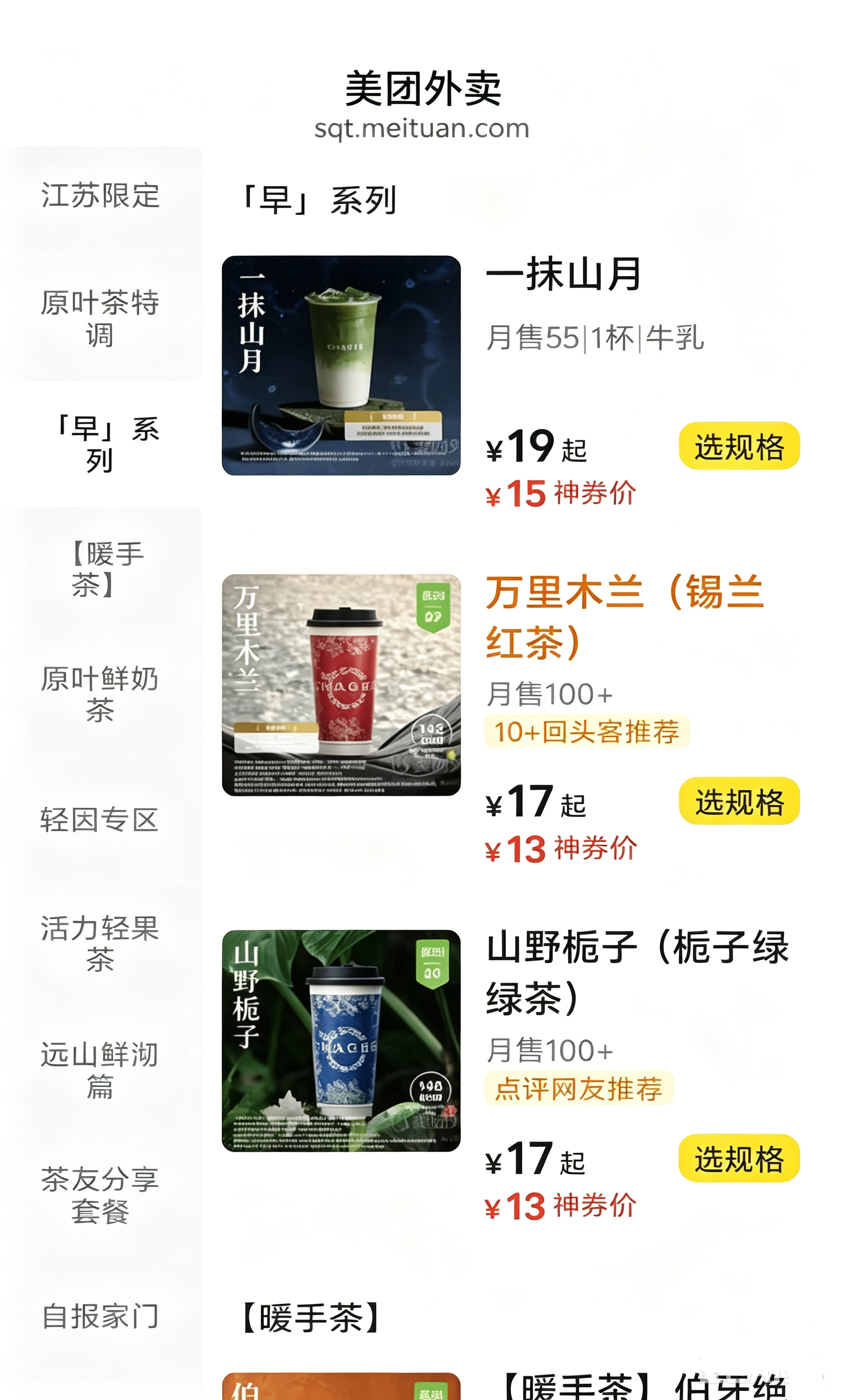The width and height of the screenshot is (847, 1400).
Task: Open 一抹山月 product image
Action: (341, 365)
